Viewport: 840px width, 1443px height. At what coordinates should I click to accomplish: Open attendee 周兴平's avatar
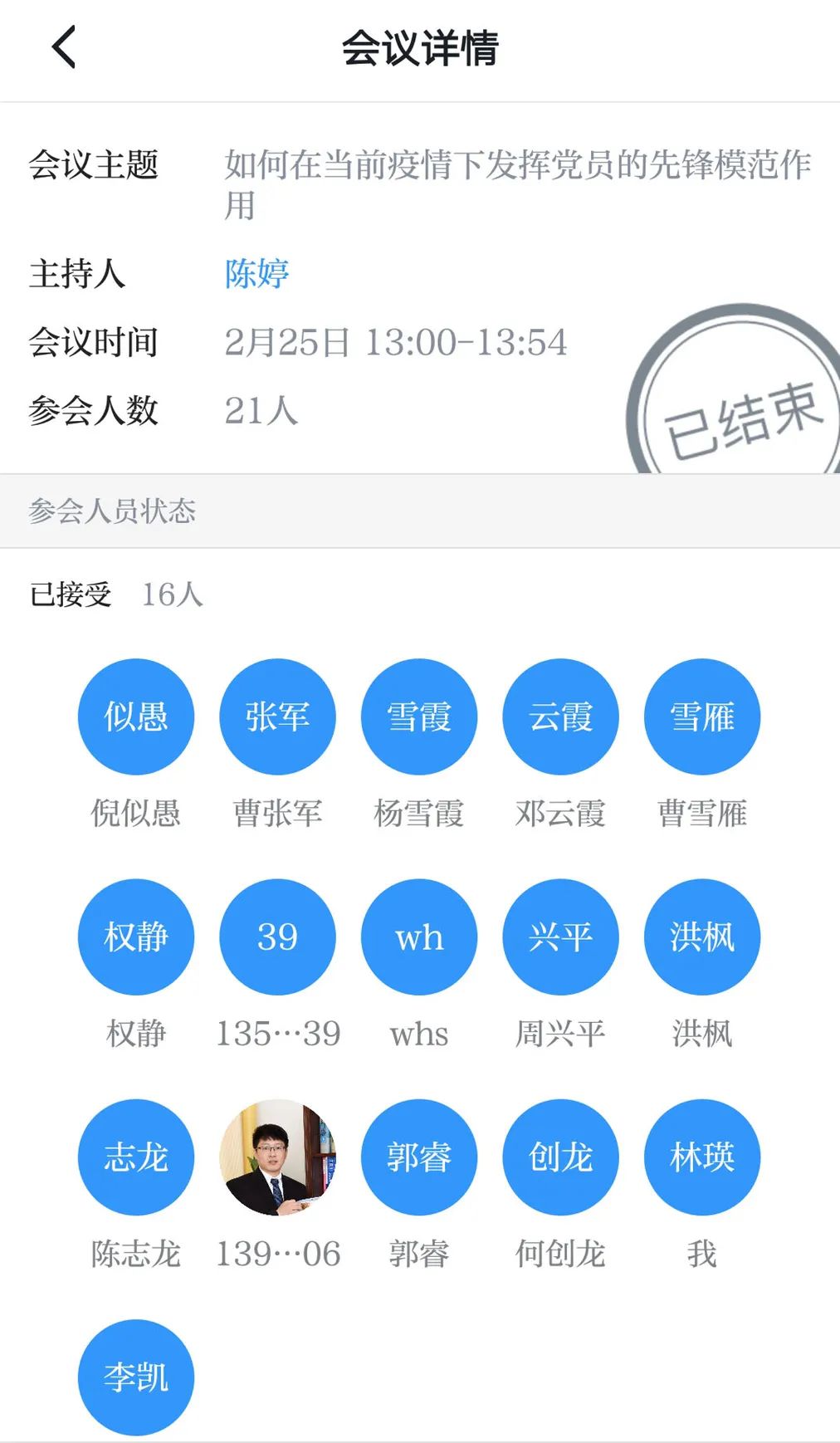coord(560,937)
